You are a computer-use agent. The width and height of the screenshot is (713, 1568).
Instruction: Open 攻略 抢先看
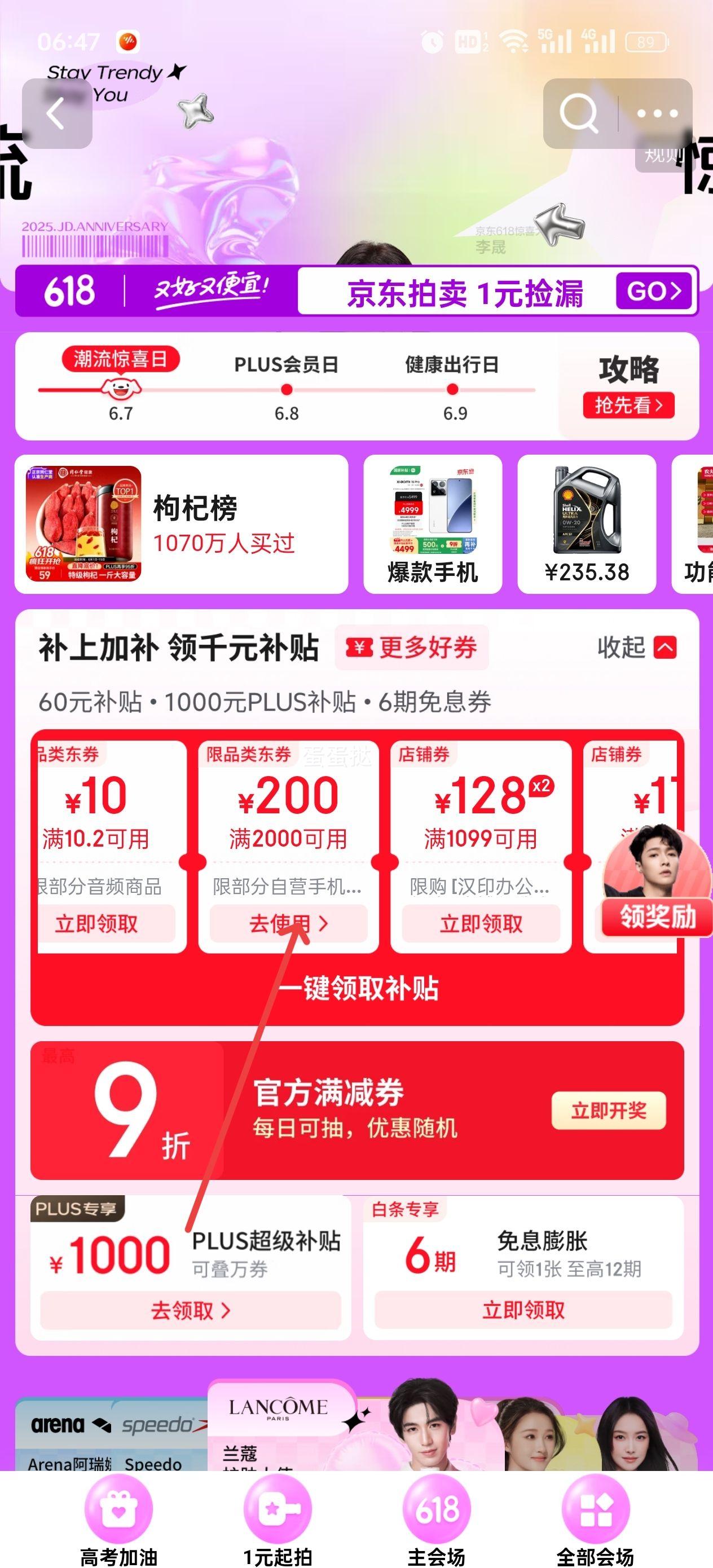[x=628, y=405]
